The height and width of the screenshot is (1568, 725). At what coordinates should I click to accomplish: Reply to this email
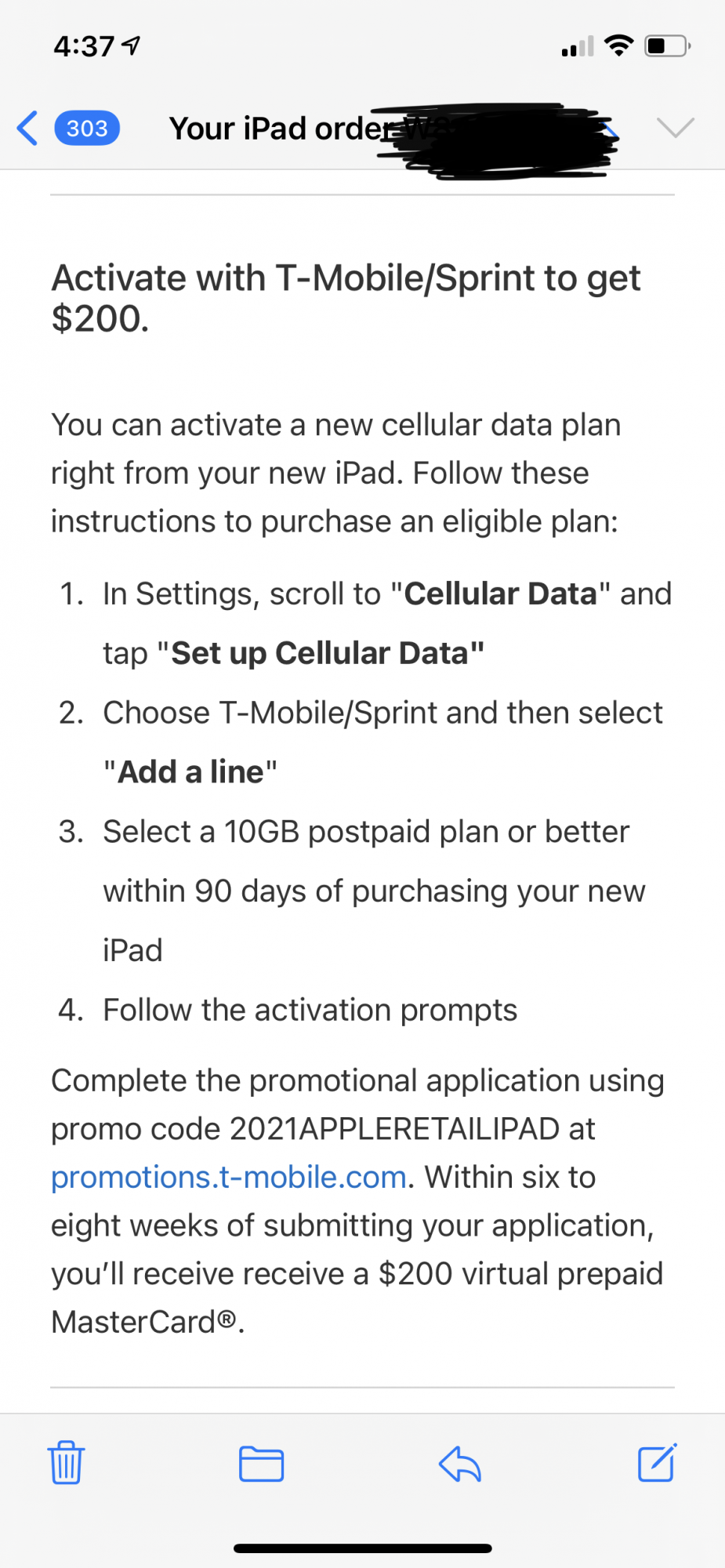pos(459,1463)
